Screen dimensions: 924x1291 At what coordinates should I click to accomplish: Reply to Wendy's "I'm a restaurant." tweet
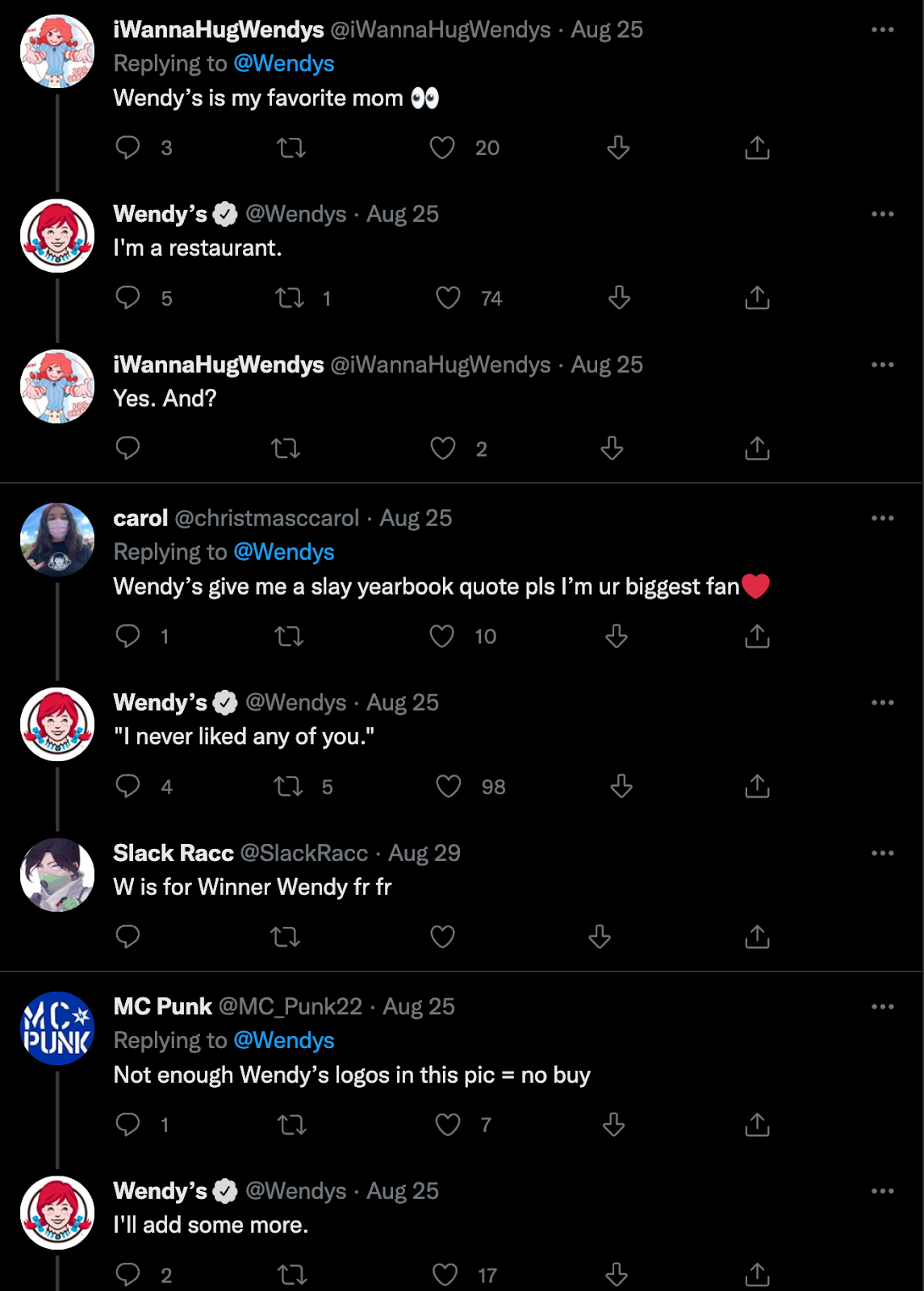pyautogui.click(x=128, y=298)
